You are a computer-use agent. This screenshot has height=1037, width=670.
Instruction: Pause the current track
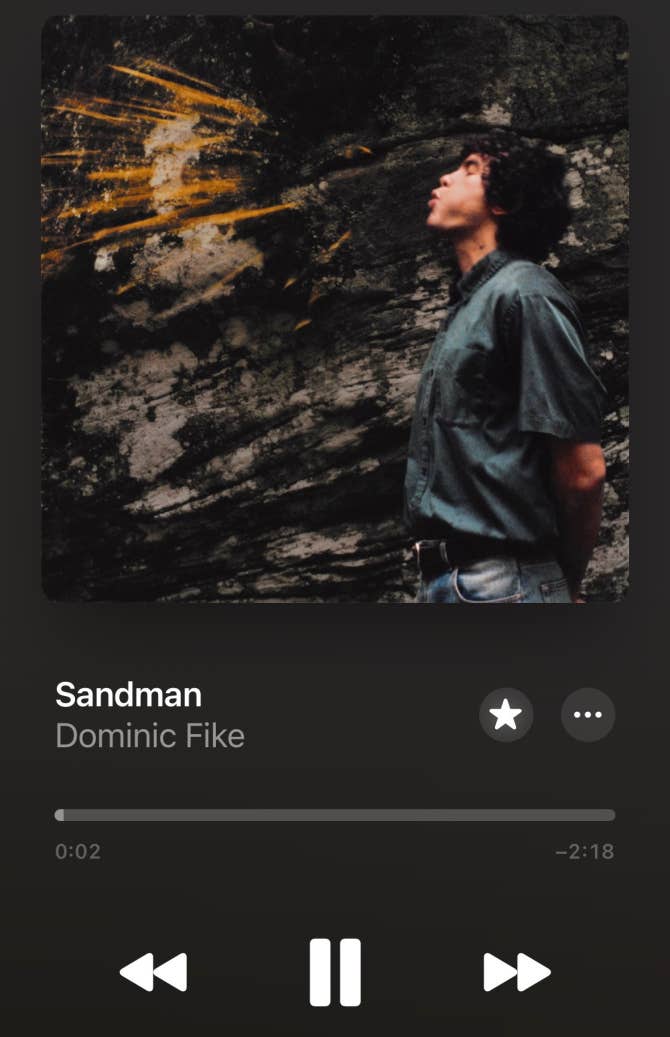[335, 972]
